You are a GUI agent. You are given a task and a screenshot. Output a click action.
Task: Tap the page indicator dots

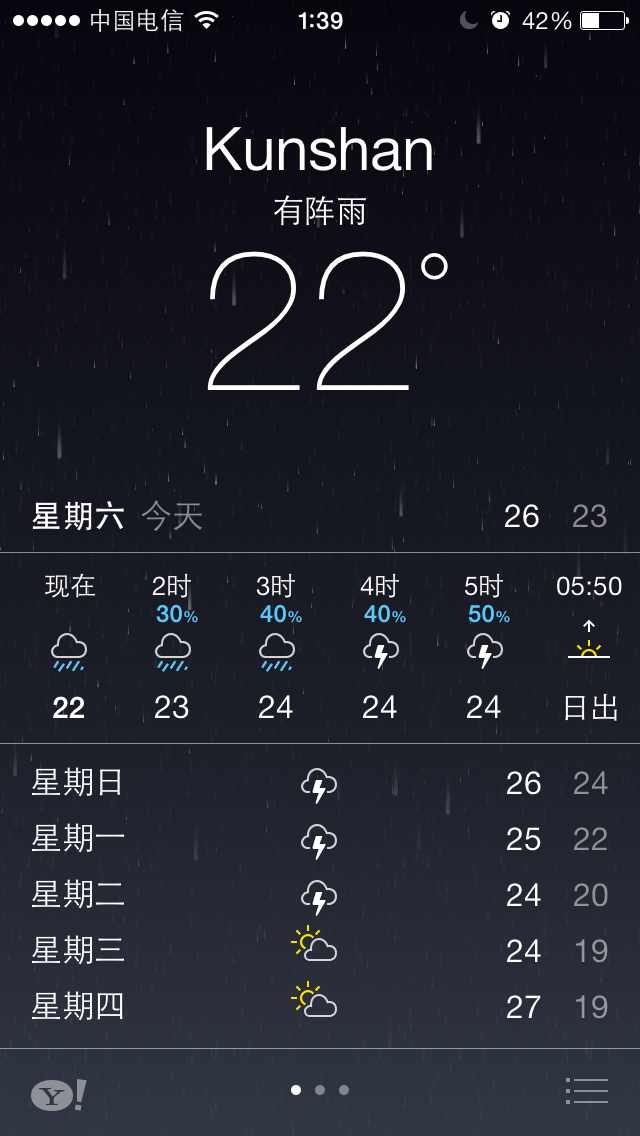pyautogui.click(x=320, y=1090)
